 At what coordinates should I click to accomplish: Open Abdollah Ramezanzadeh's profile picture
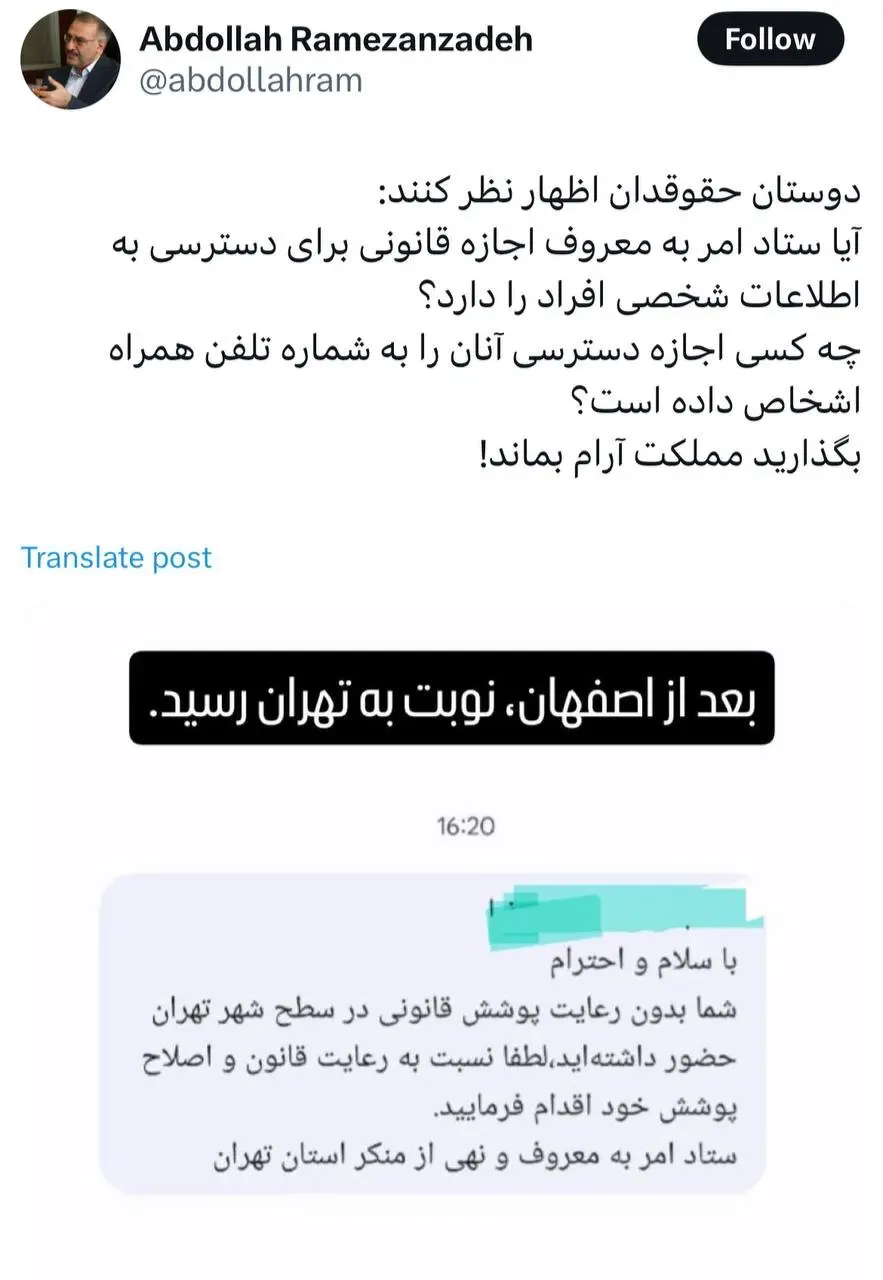coord(70,59)
